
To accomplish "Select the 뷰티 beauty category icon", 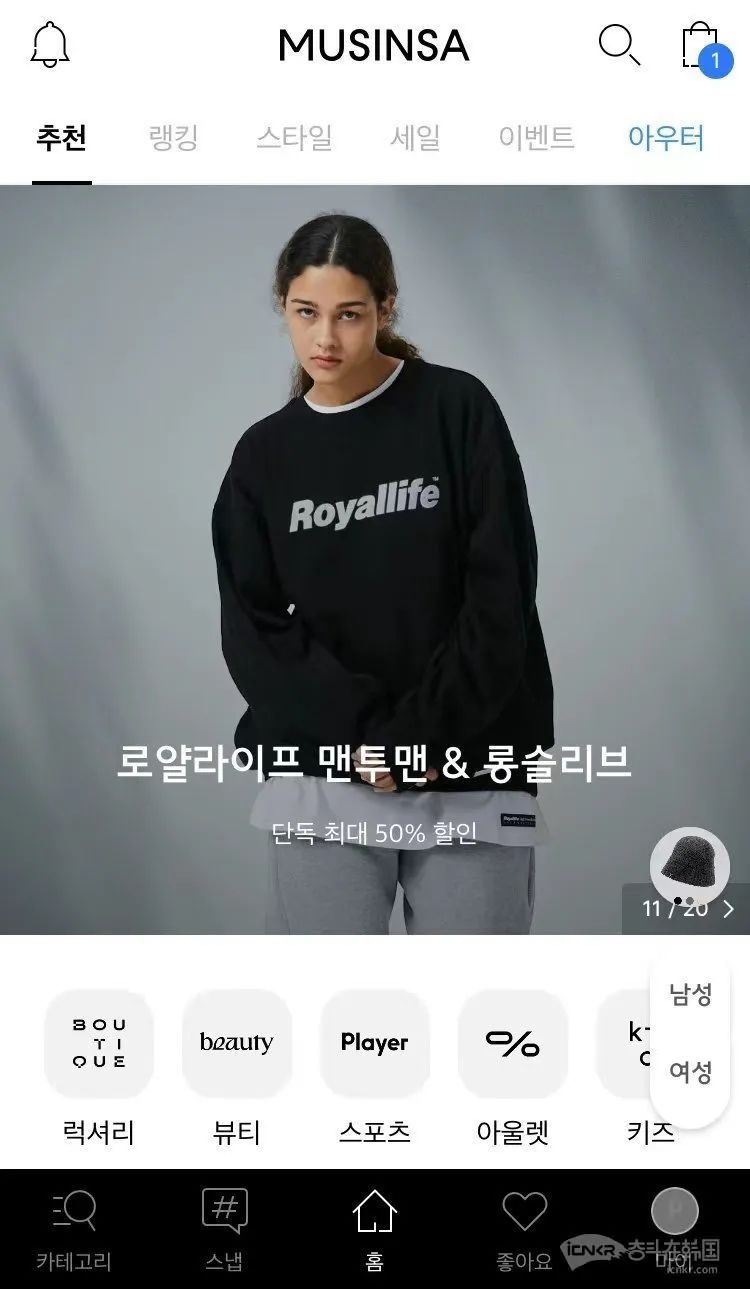I will point(237,1042).
